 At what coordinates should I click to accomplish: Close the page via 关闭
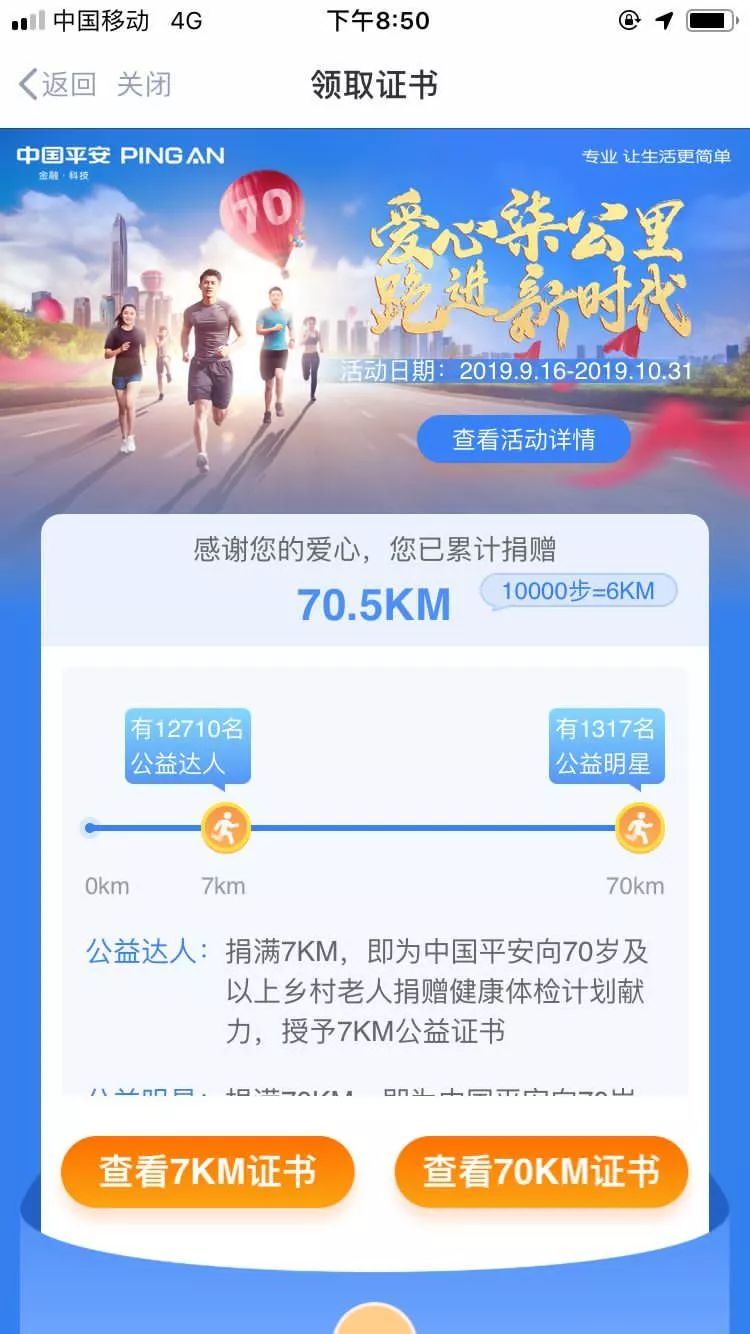point(144,85)
